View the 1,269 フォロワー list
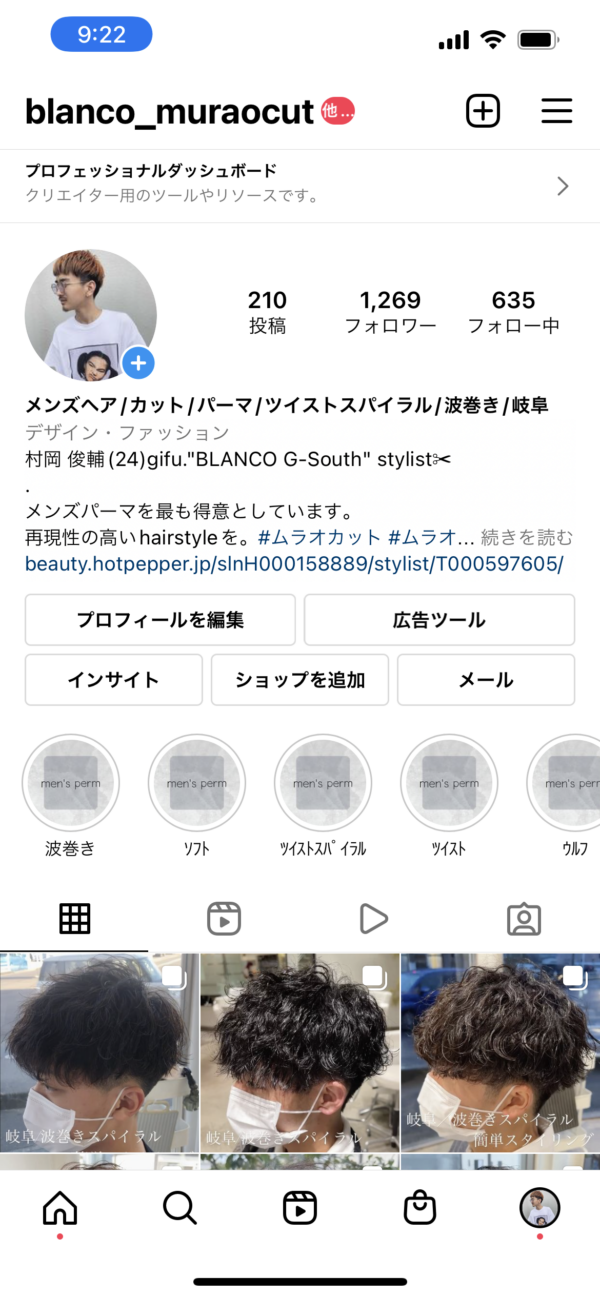600x1298 pixels. point(390,312)
